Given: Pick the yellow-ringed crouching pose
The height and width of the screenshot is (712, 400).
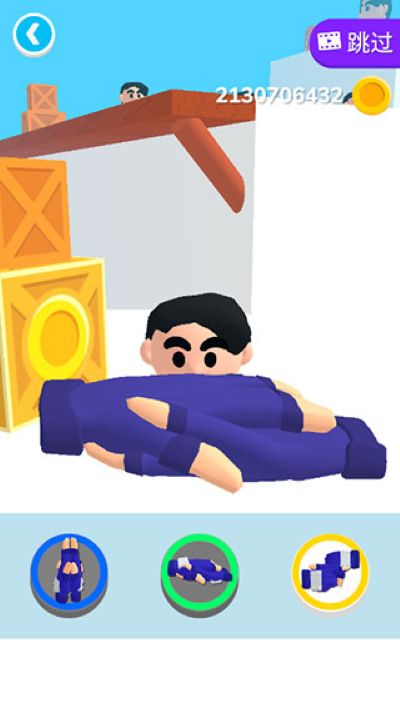Looking at the screenshot, I should tap(331, 574).
